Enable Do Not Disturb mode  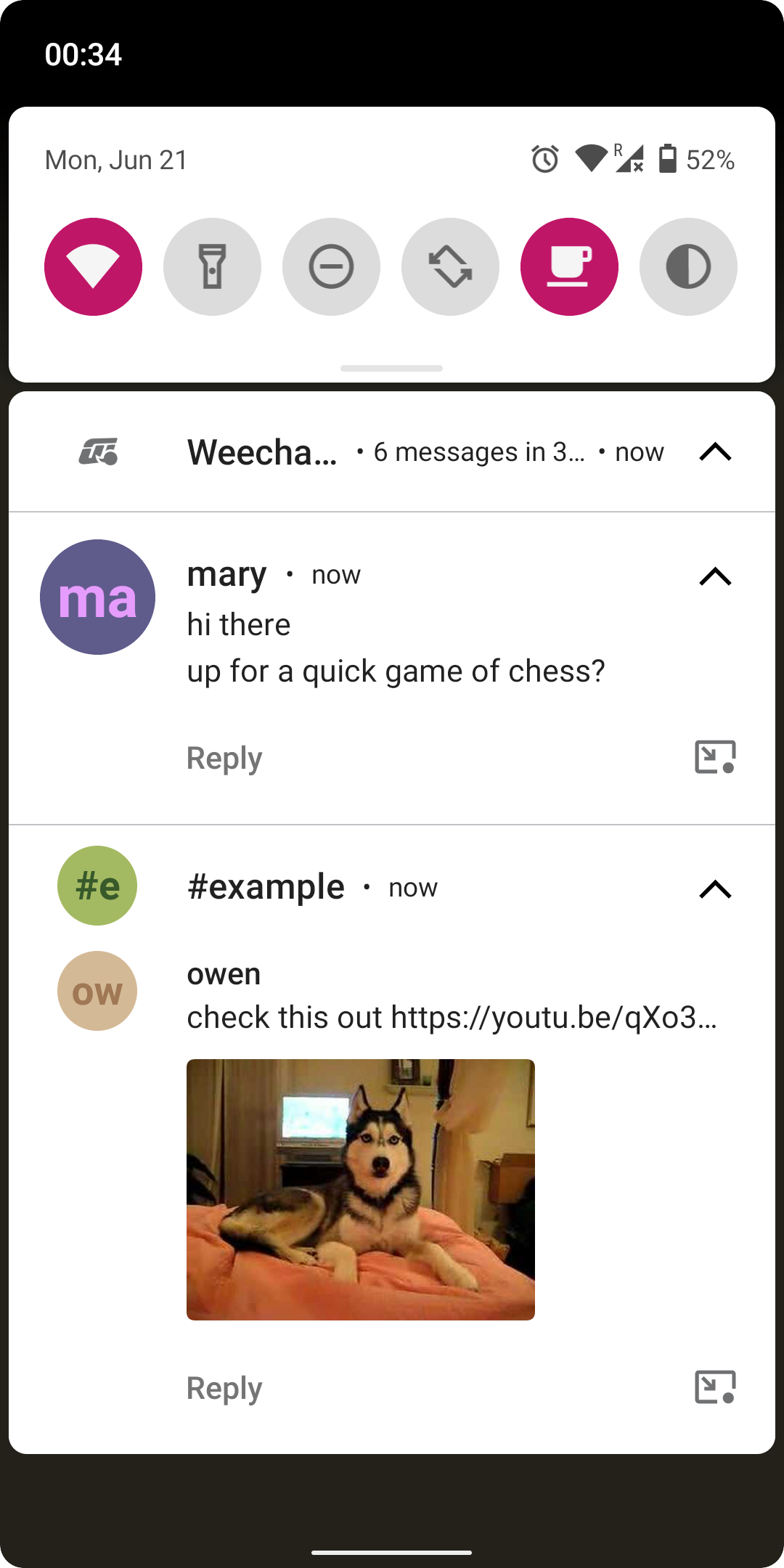click(331, 266)
